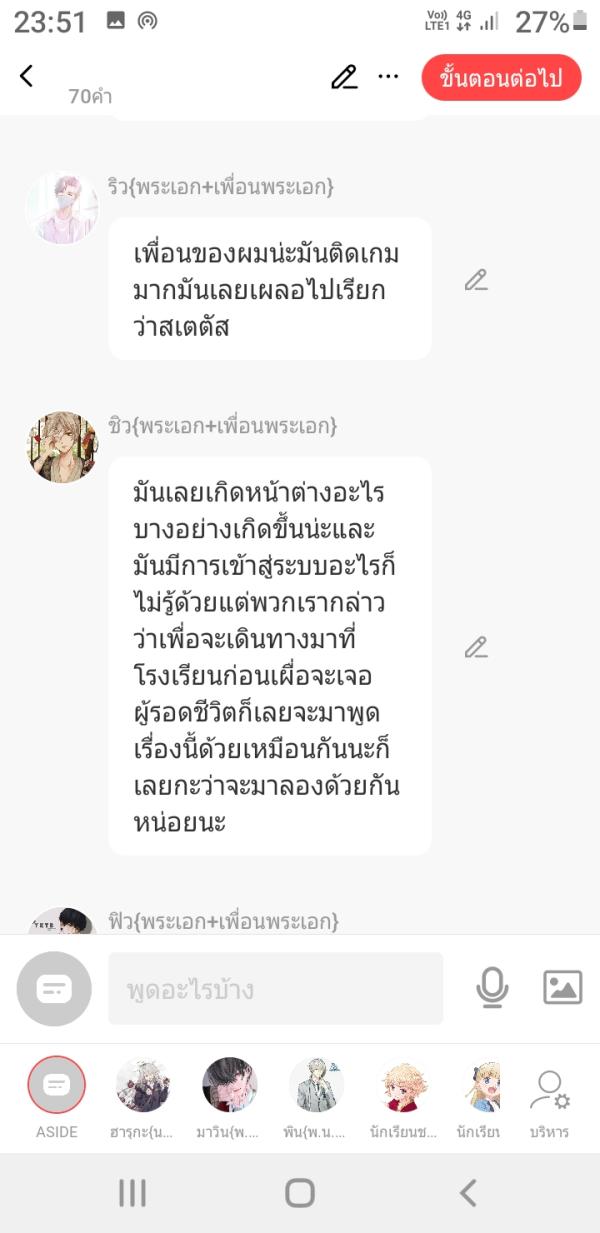Viewport: 600px width, 1233px height.
Task: Go to the system home screen
Action: click(x=299, y=1192)
